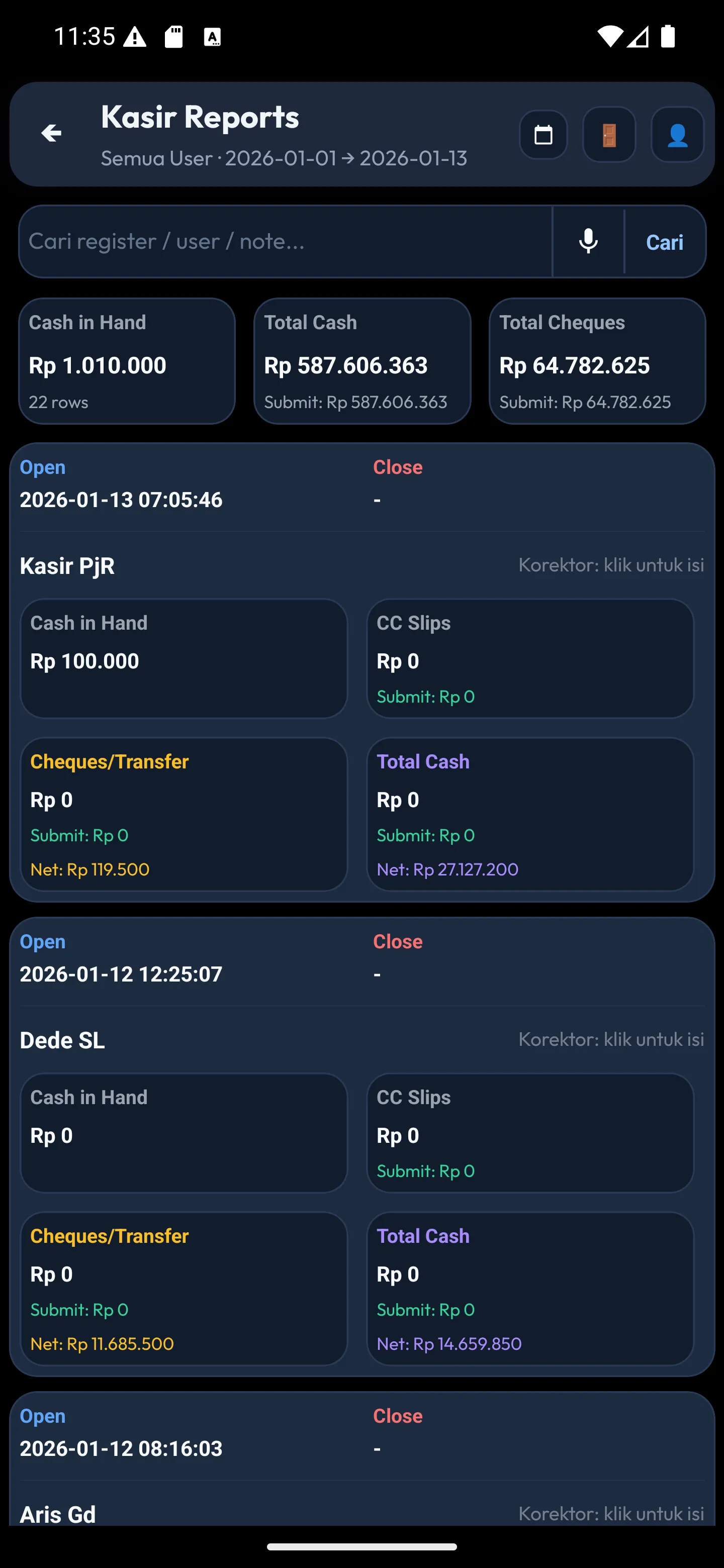Image resolution: width=724 pixels, height=1568 pixels.
Task: Activate voice search with the microphone icon
Action: pyautogui.click(x=588, y=241)
